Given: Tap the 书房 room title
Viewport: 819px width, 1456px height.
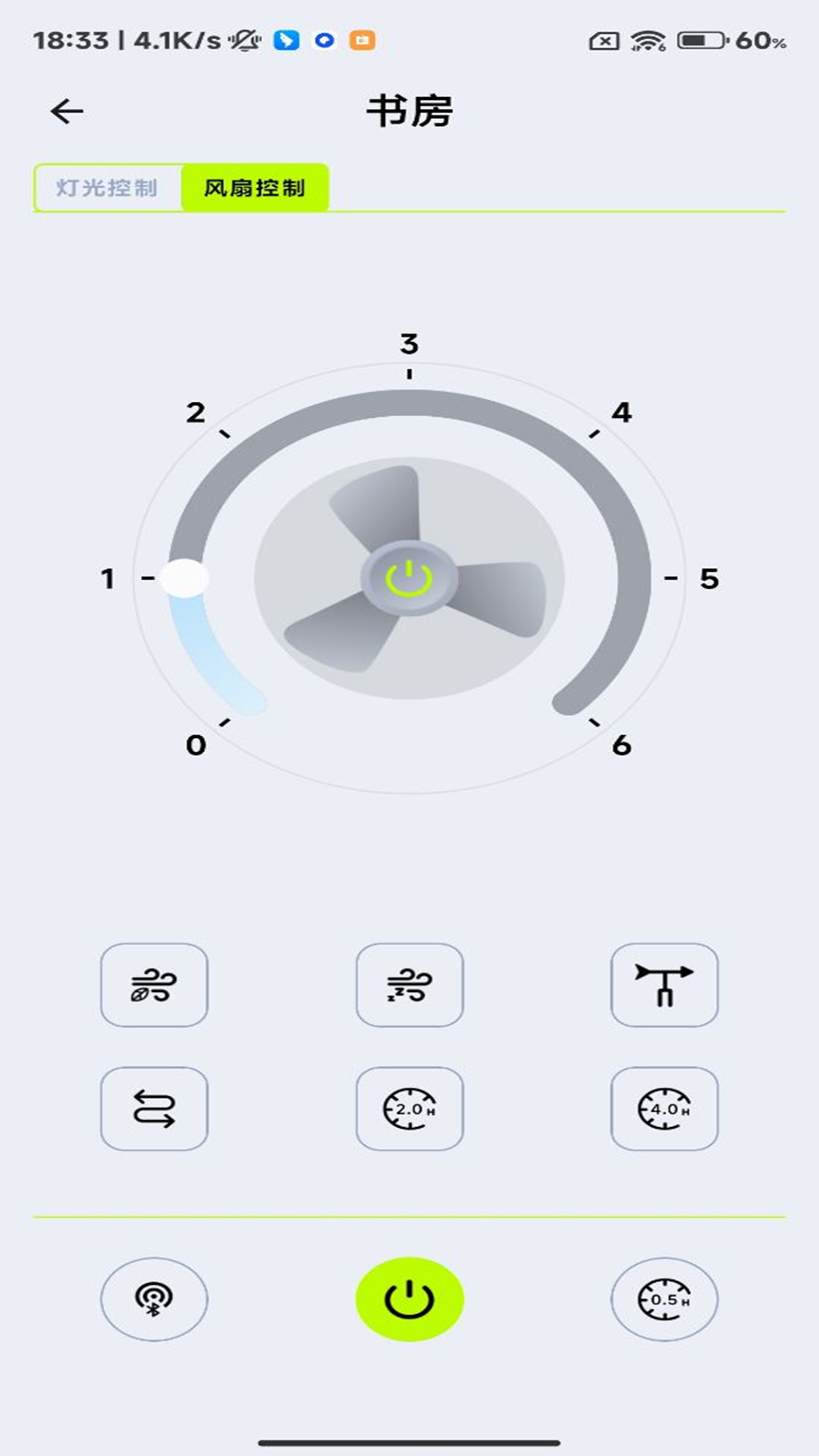Looking at the screenshot, I should [409, 109].
